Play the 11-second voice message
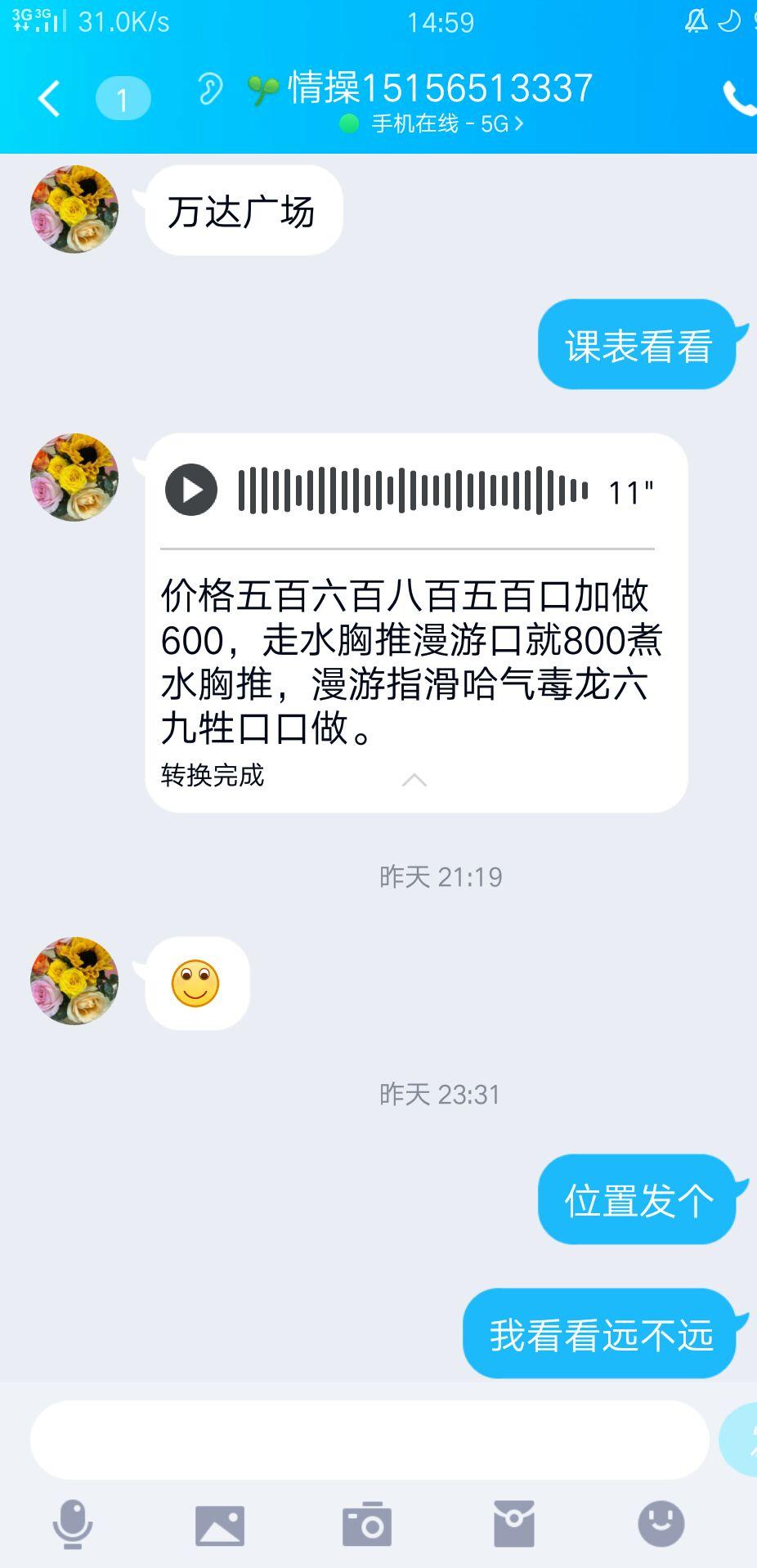The image size is (757, 1568). 191,490
